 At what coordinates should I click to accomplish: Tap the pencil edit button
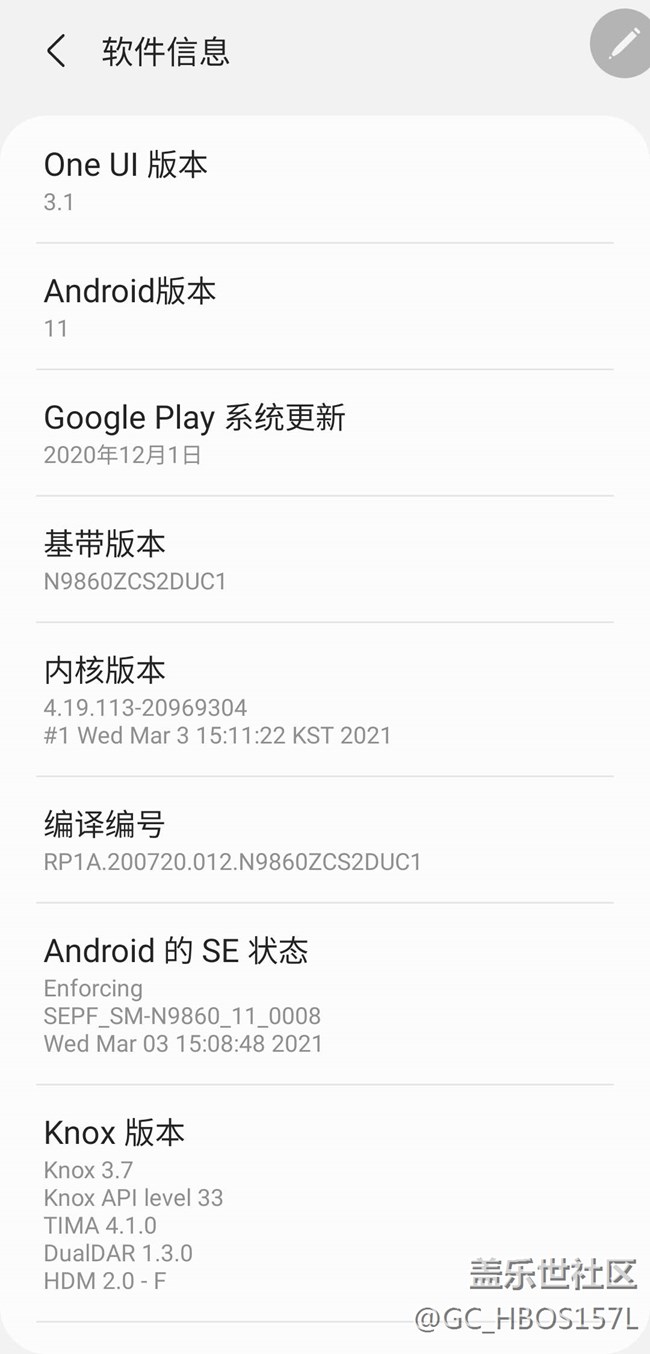(624, 44)
